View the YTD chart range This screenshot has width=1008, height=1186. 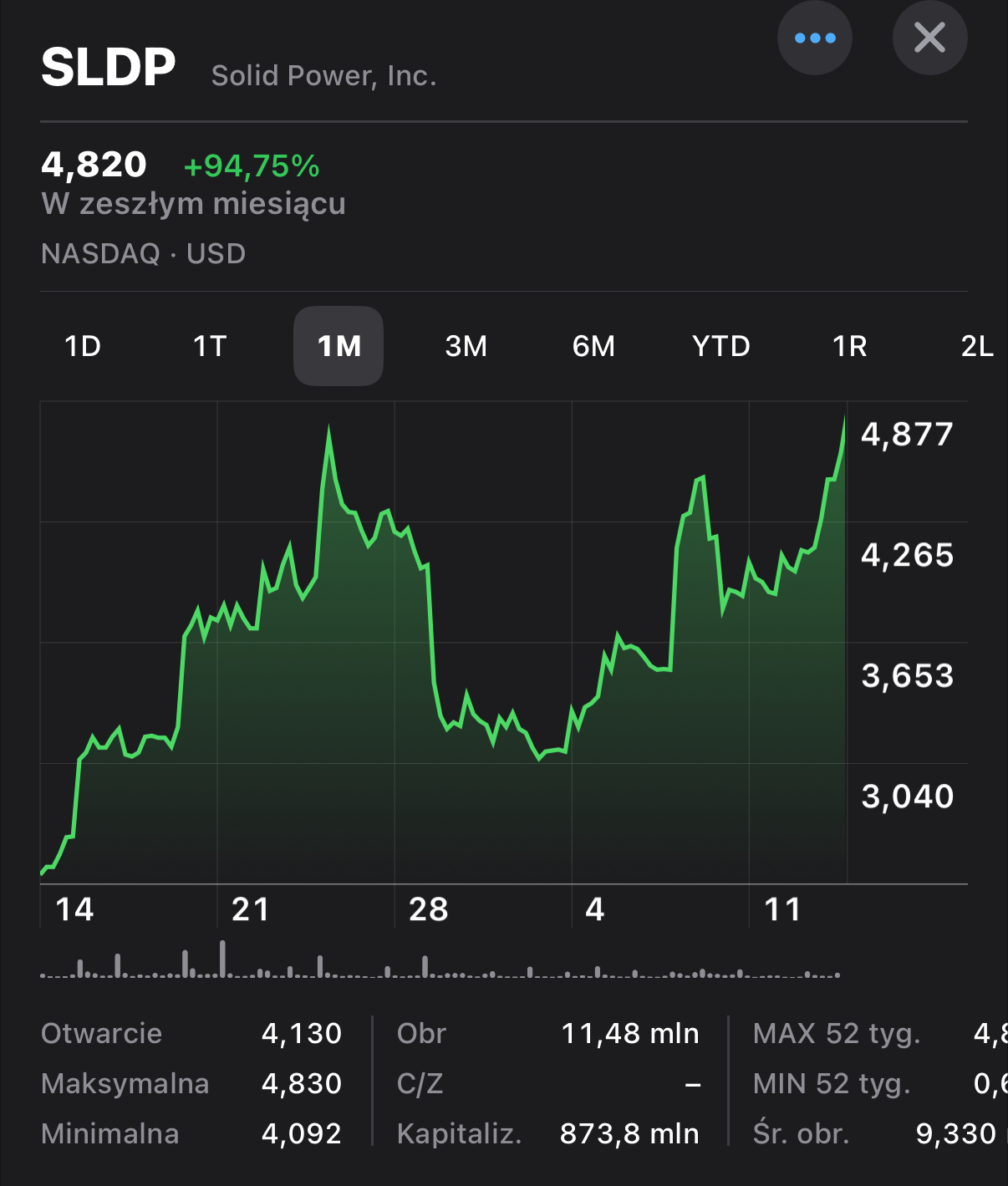click(721, 346)
